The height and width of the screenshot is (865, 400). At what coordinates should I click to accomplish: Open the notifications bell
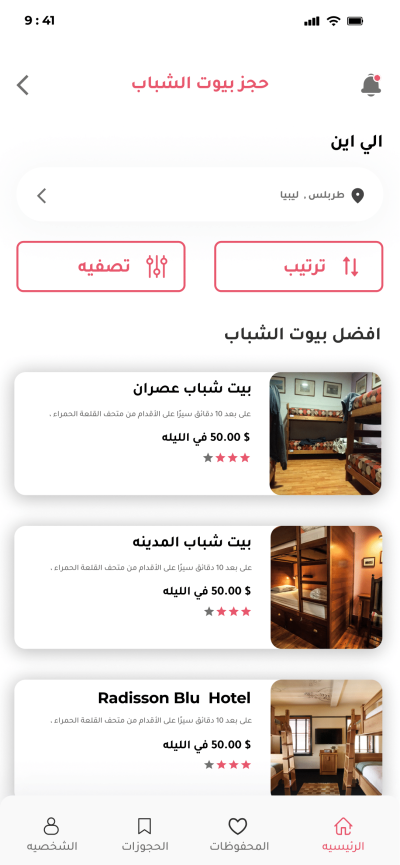pyautogui.click(x=371, y=85)
